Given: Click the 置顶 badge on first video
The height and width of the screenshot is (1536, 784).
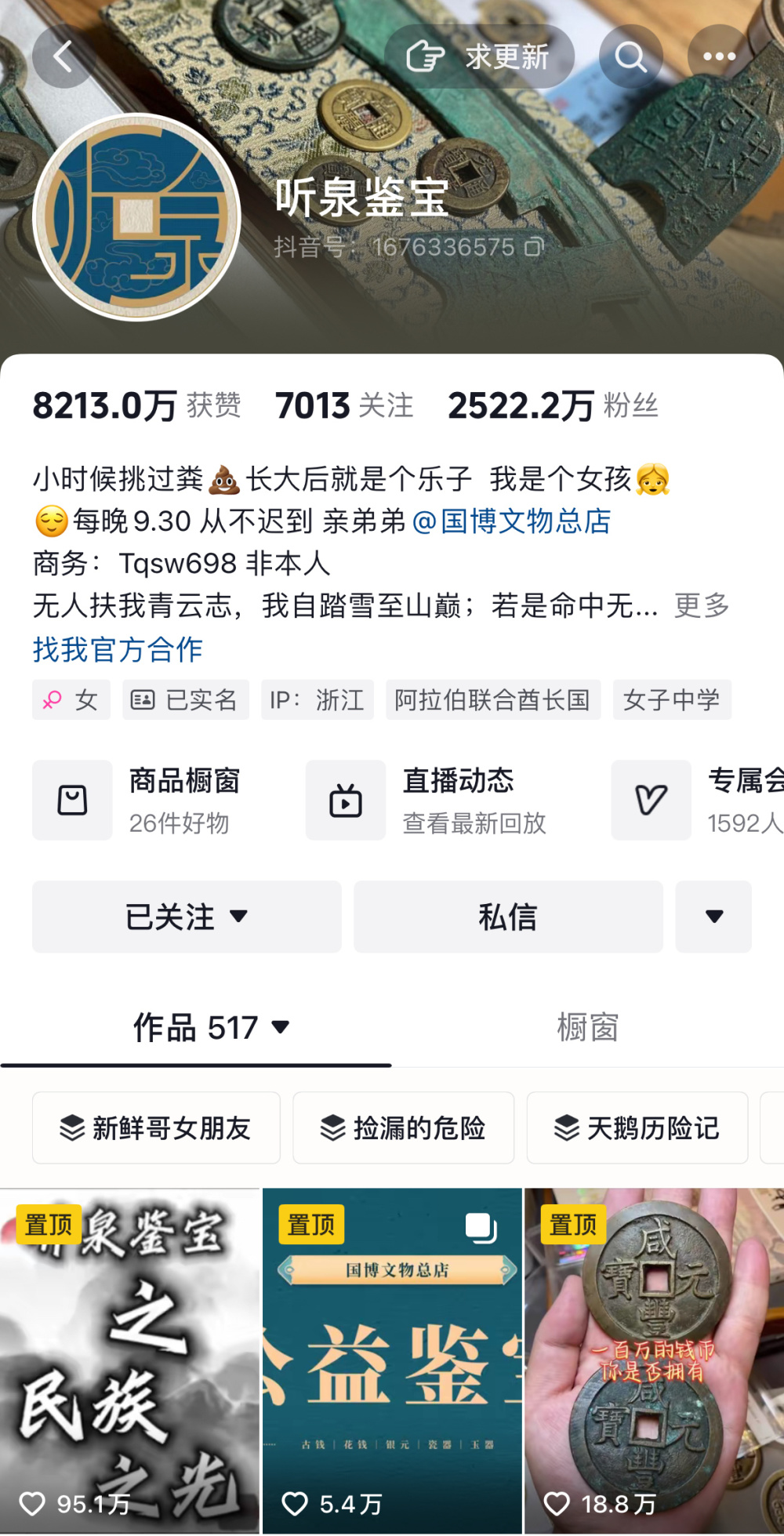Looking at the screenshot, I should click(49, 1223).
